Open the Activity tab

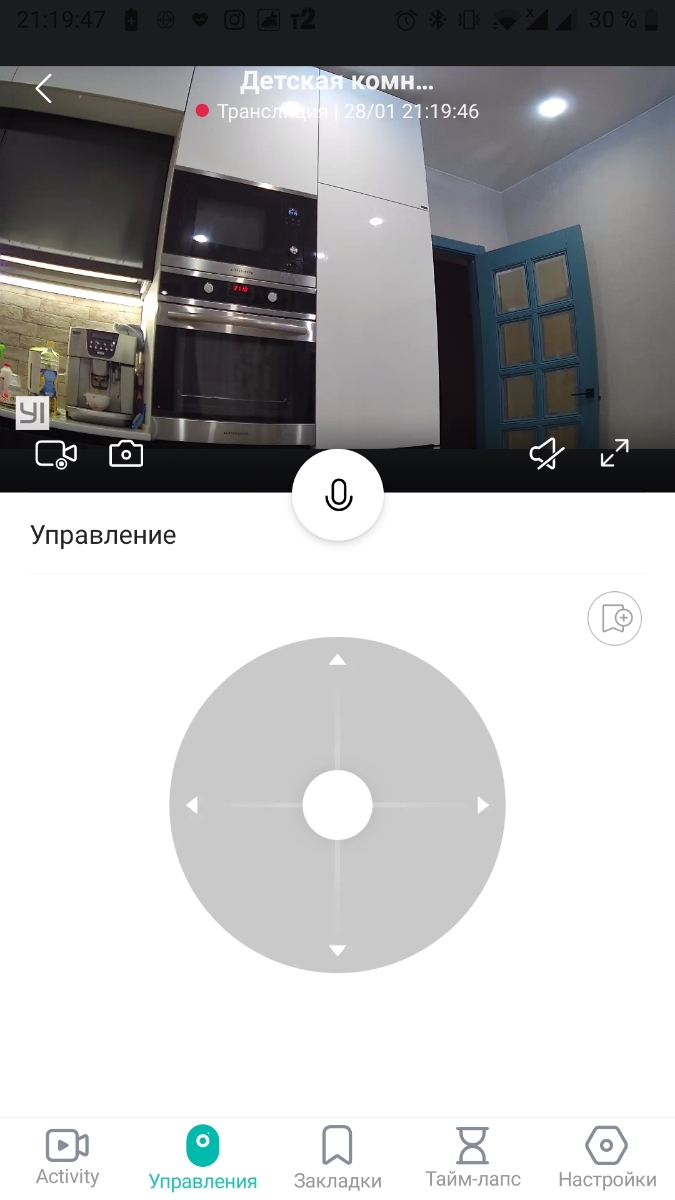click(67, 1157)
